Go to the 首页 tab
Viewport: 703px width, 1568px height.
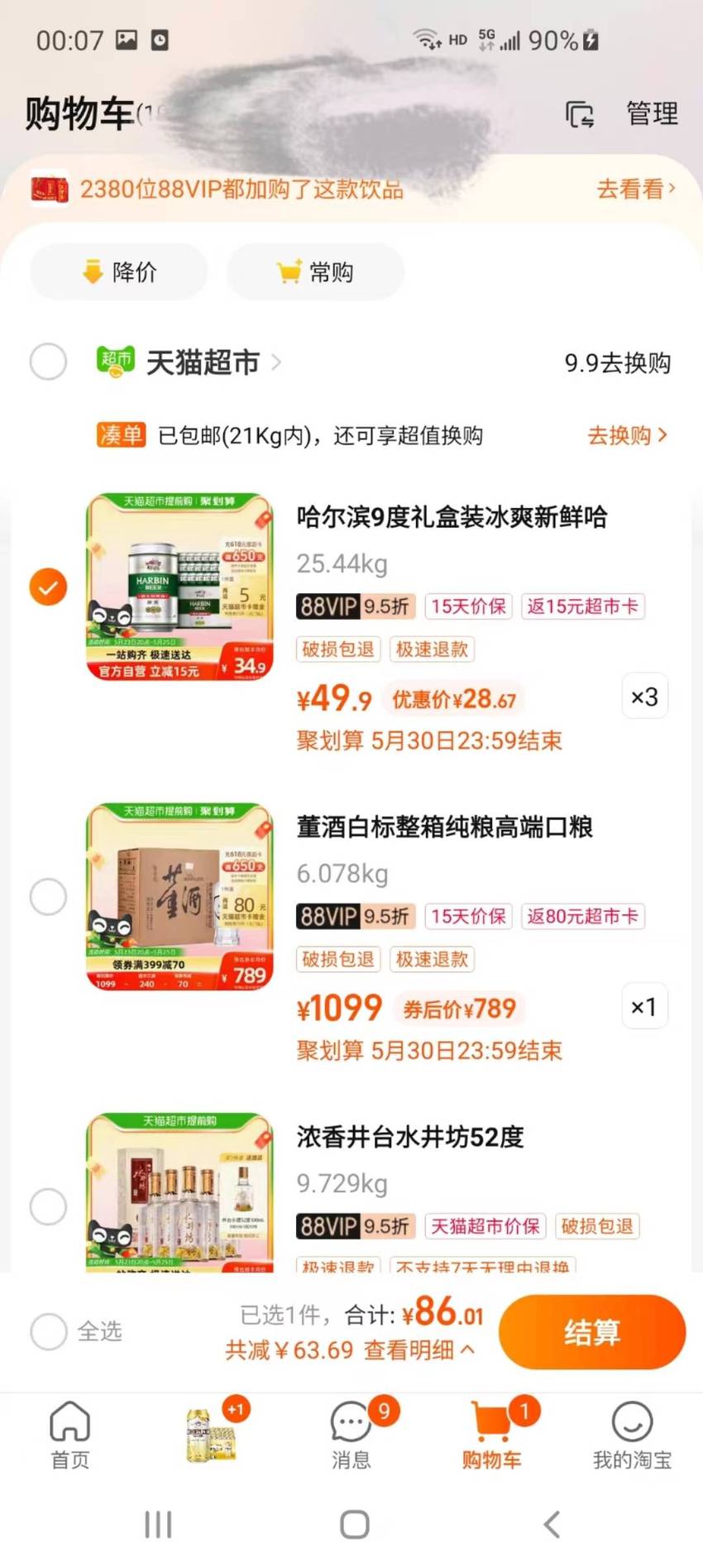(70, 1436)
